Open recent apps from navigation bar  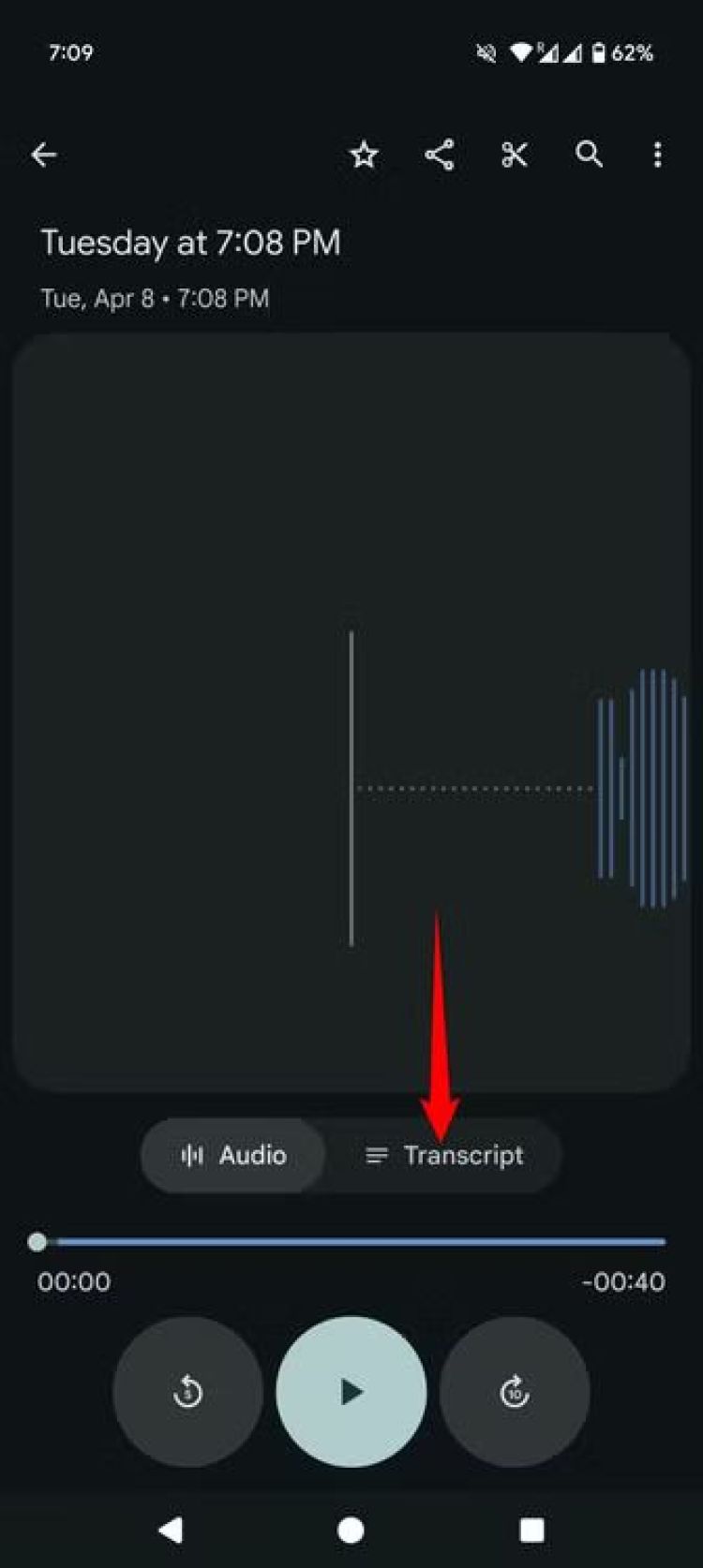(531, 1530)
